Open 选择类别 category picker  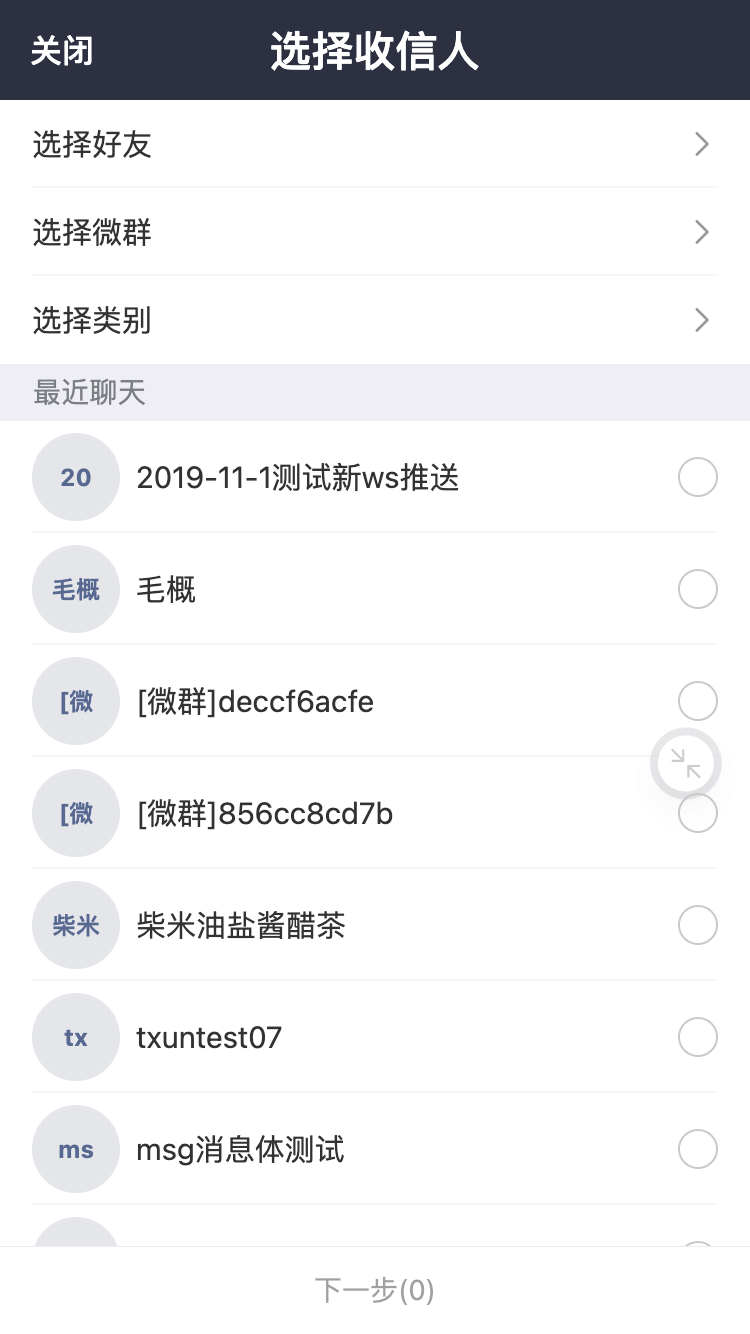[x=375, y=321]
